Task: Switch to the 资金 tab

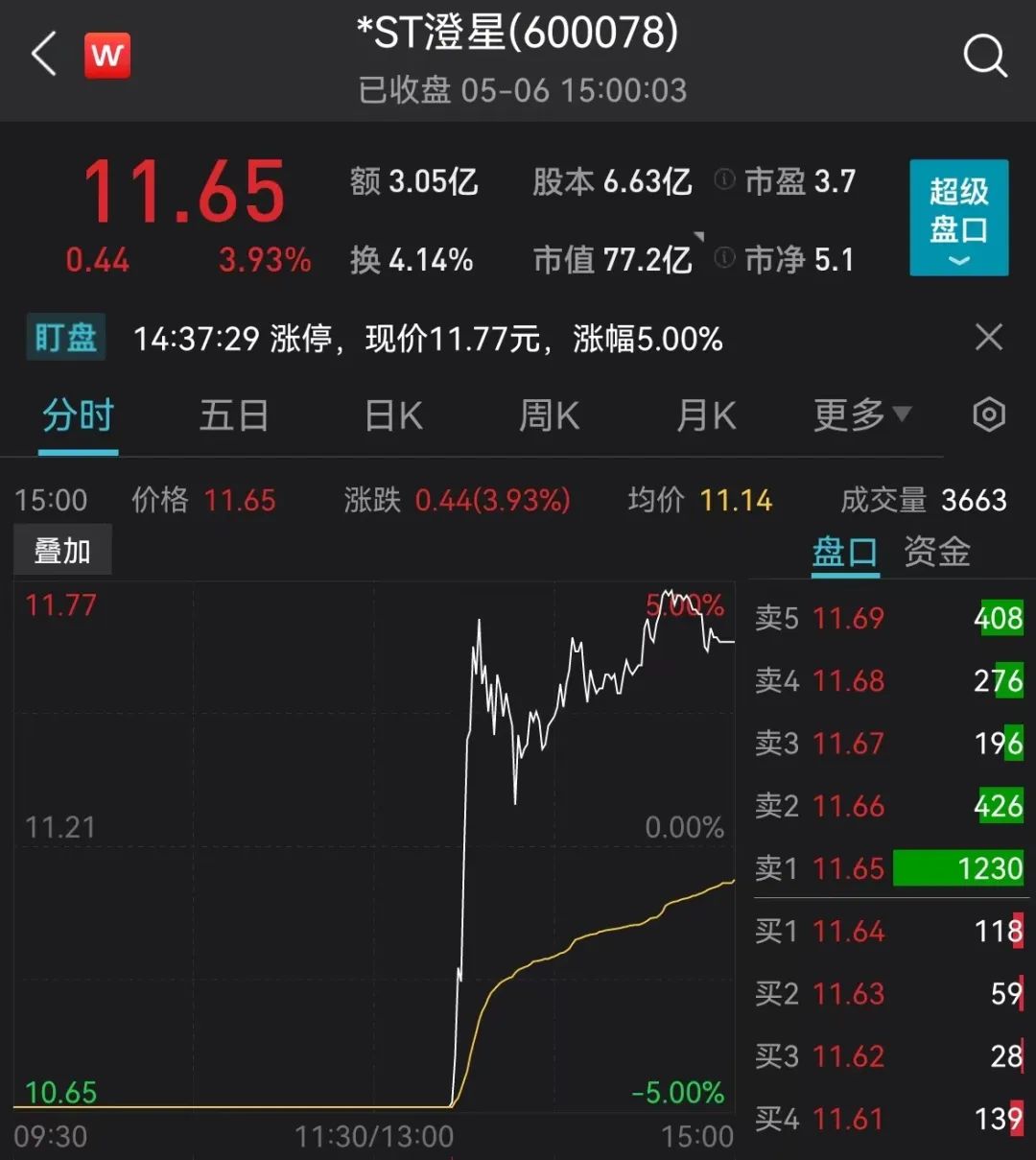Action: (x=936, y=552)
